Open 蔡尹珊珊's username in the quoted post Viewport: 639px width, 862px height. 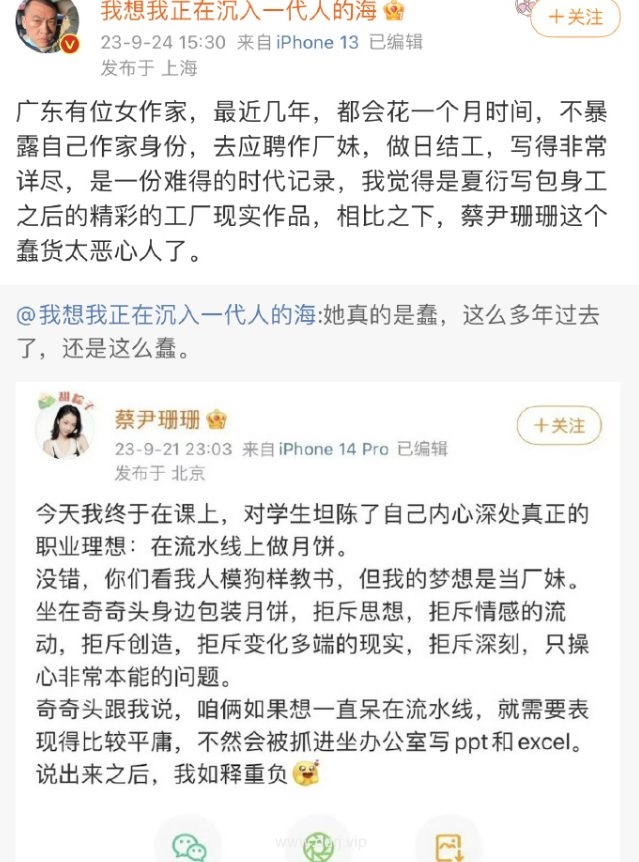click(x=156, y=419)
